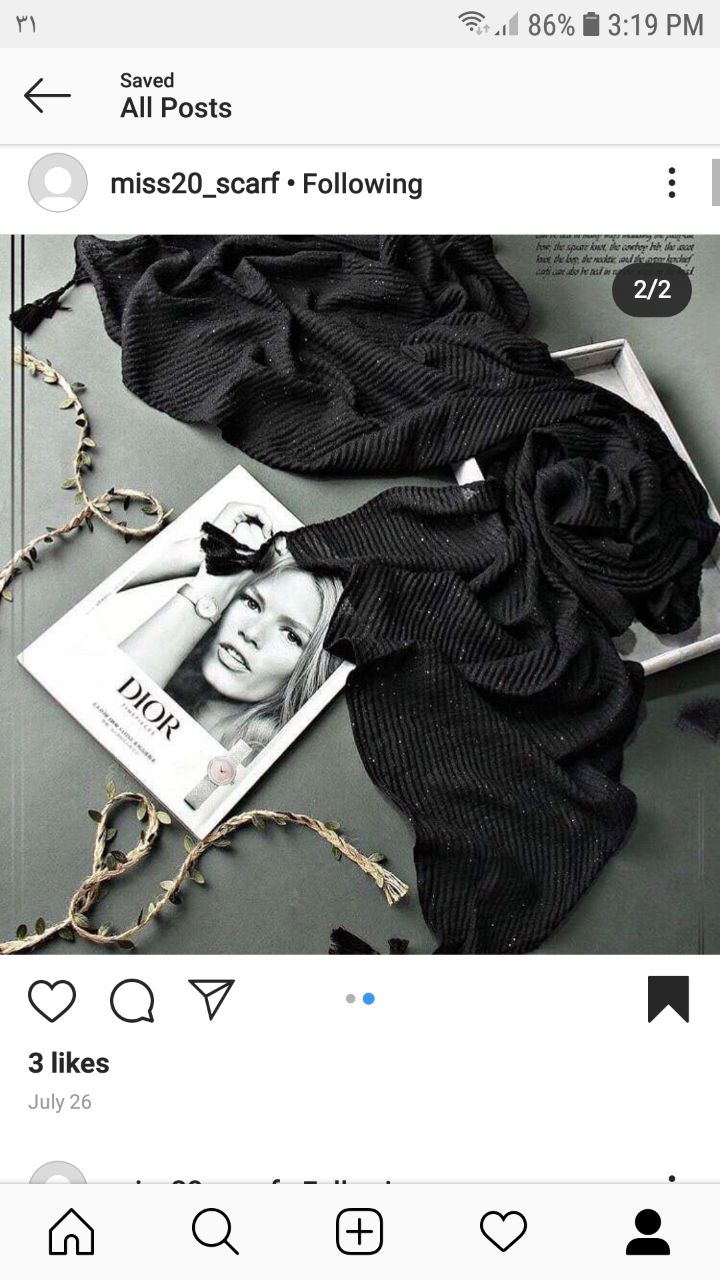720x1280 pixels.
Task: View who liked: 3 likes
Action: 69,1063
